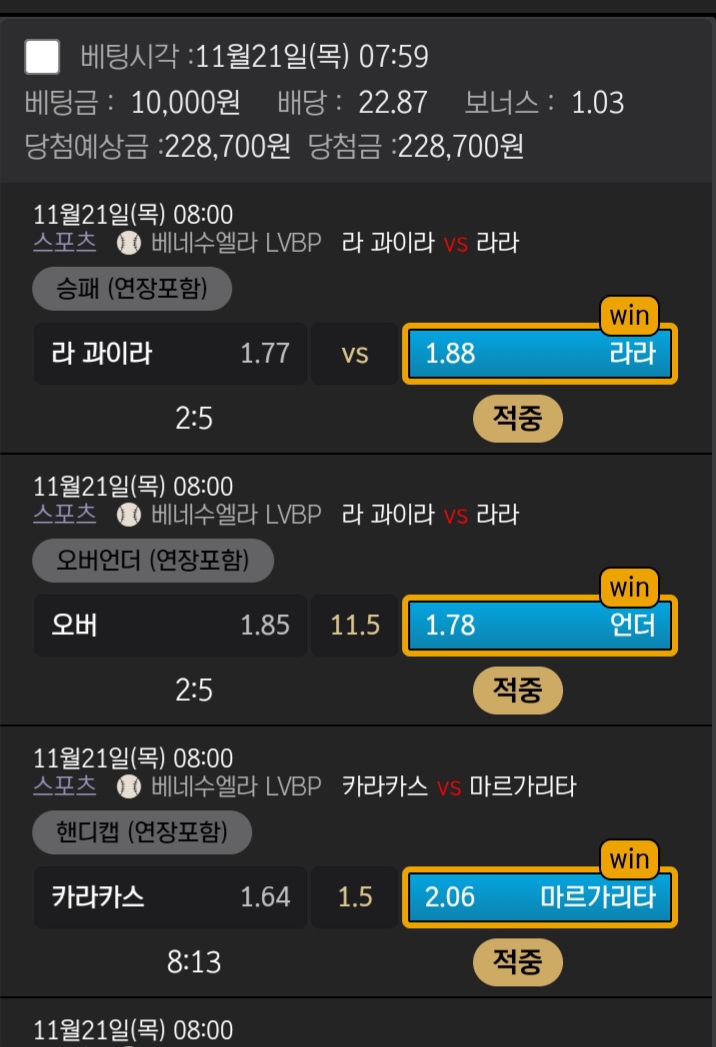
Task: Check the box for the 07:59 bet slip
Action: point(42,56)
